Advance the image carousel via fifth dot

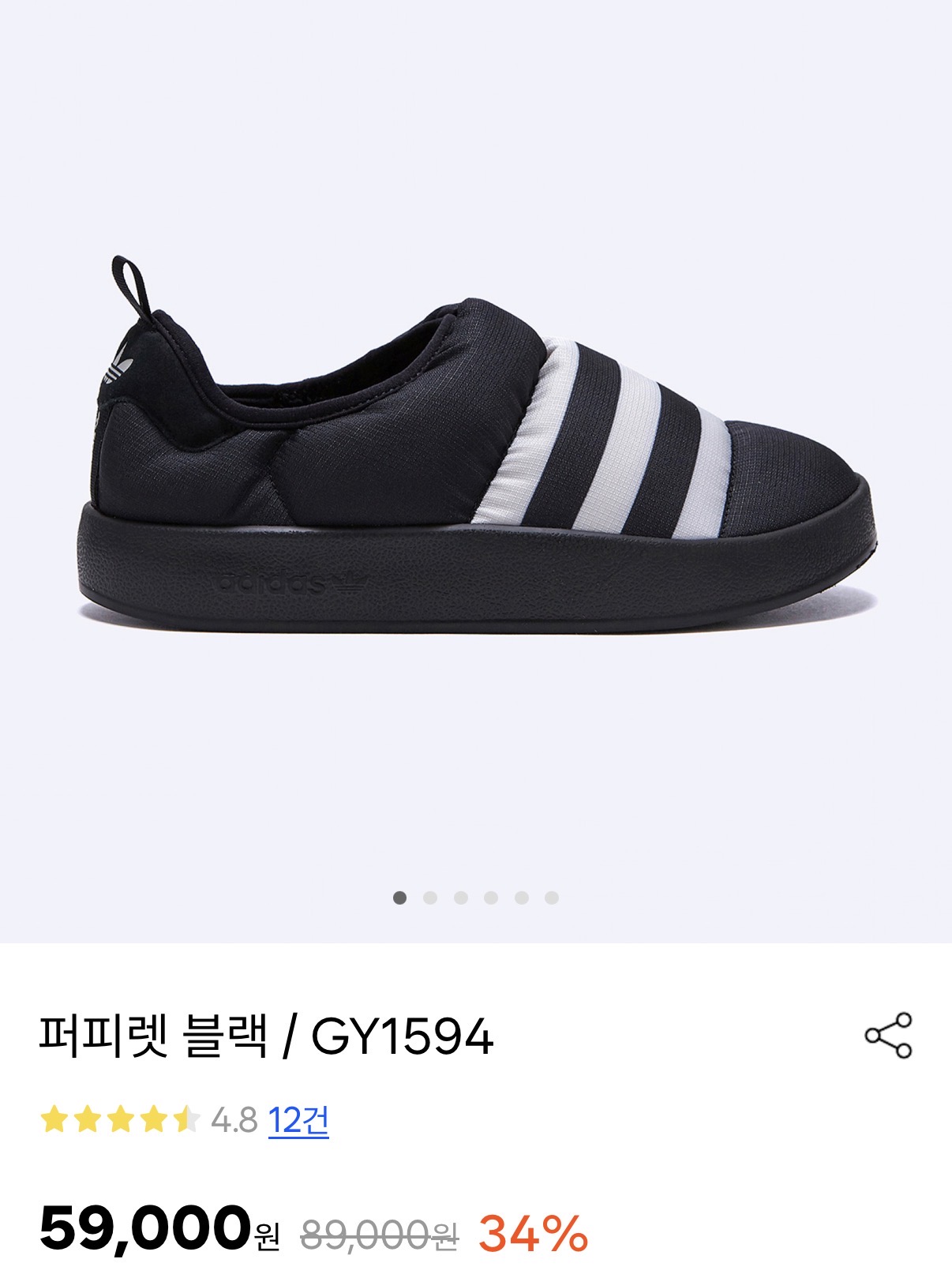pos(523,897)
